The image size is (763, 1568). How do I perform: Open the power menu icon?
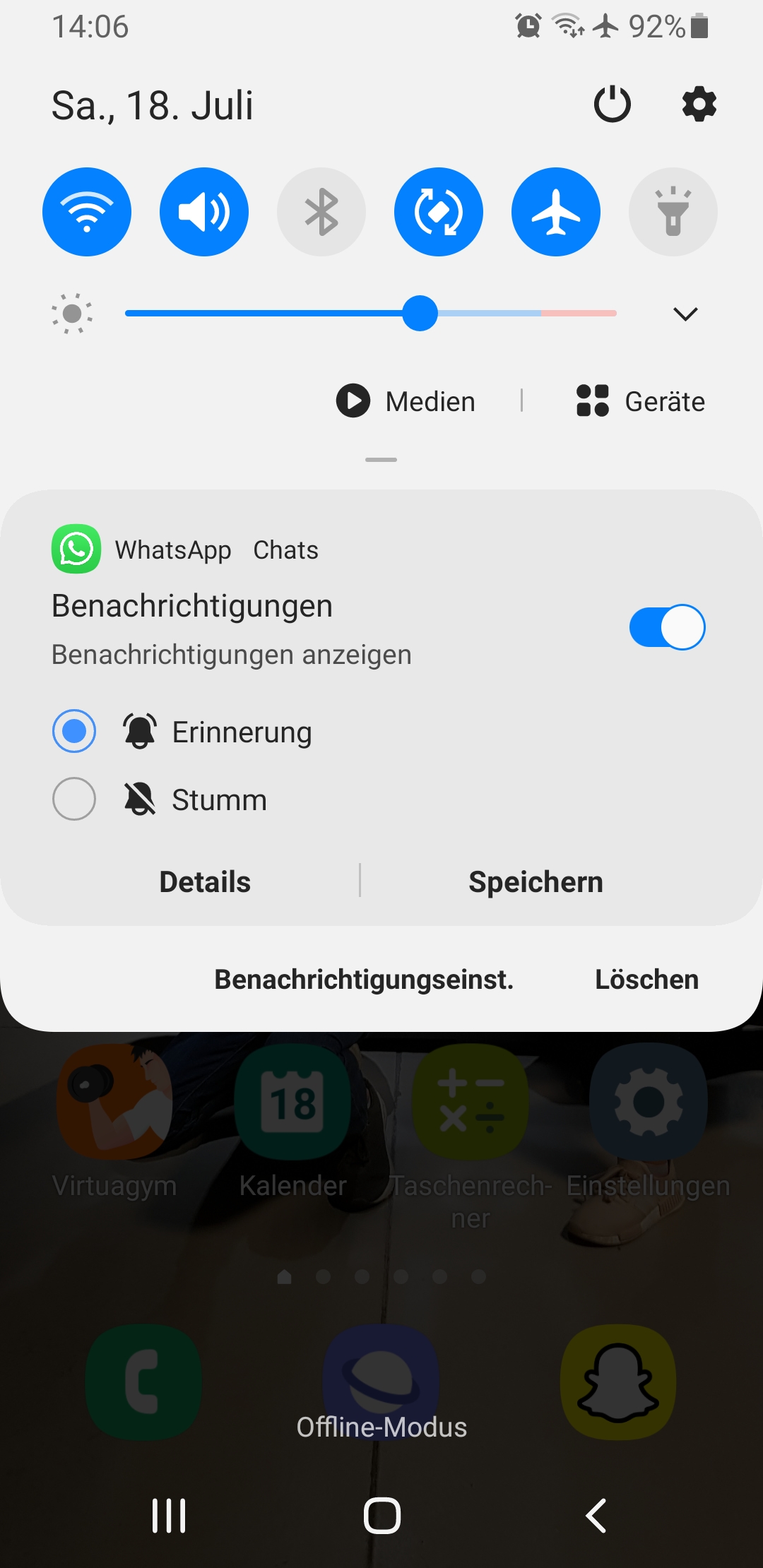[612, 105]
